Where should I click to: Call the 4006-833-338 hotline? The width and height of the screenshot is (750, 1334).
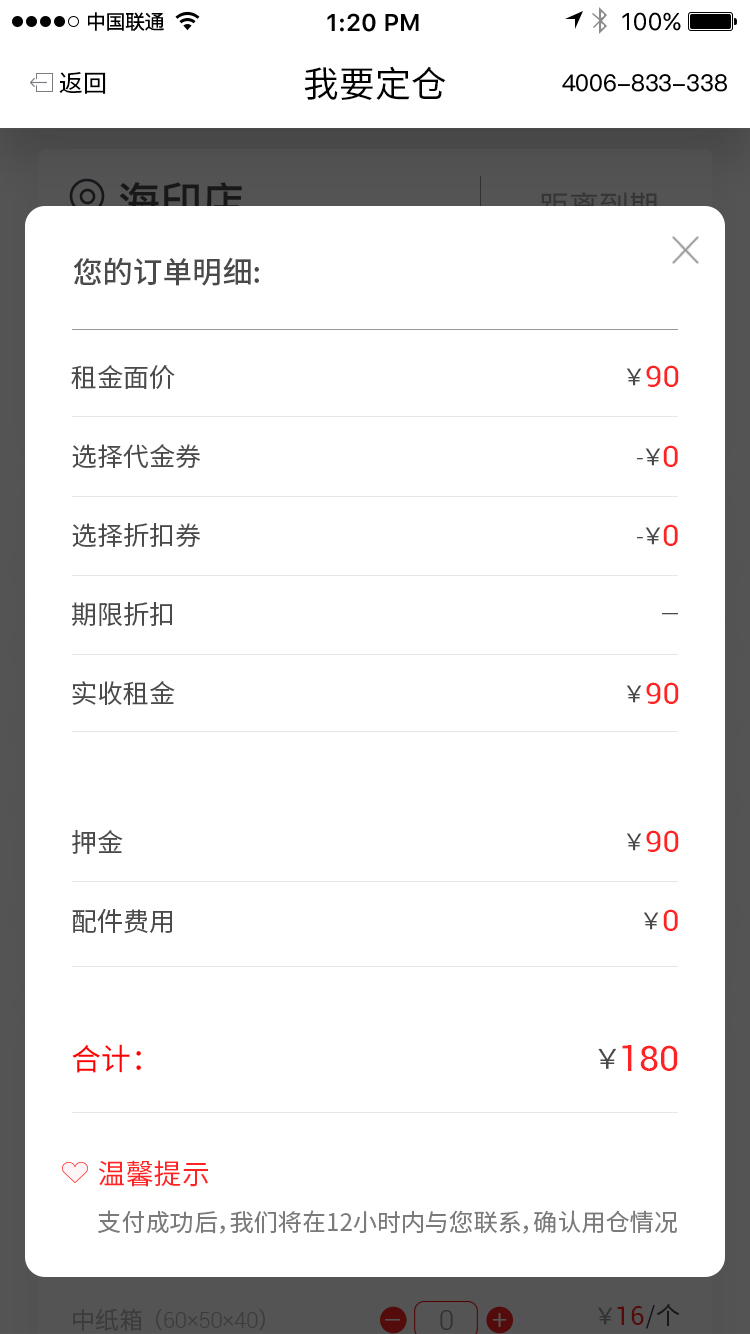644,83
